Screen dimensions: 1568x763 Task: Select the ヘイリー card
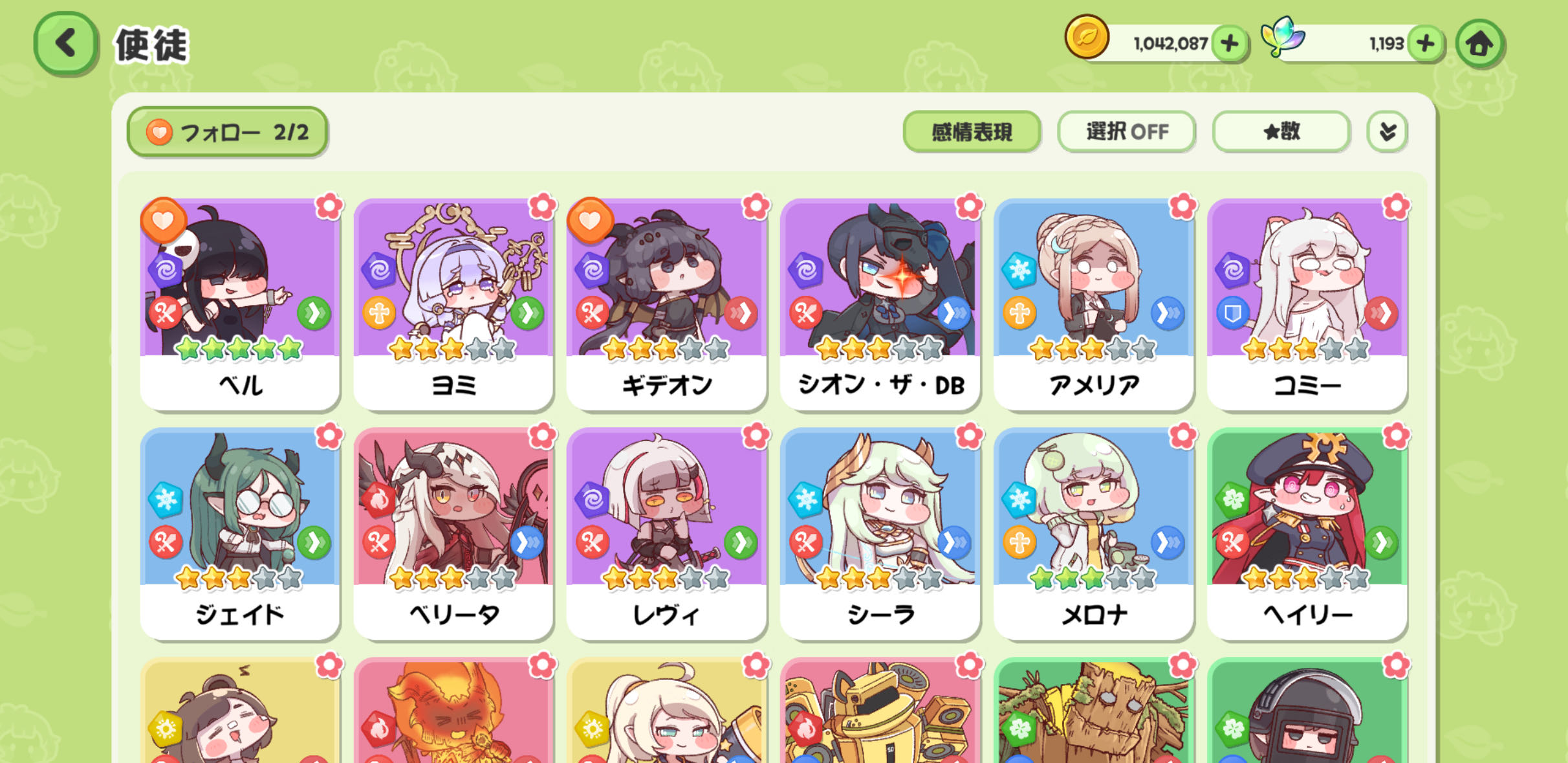pos(1307,534)
